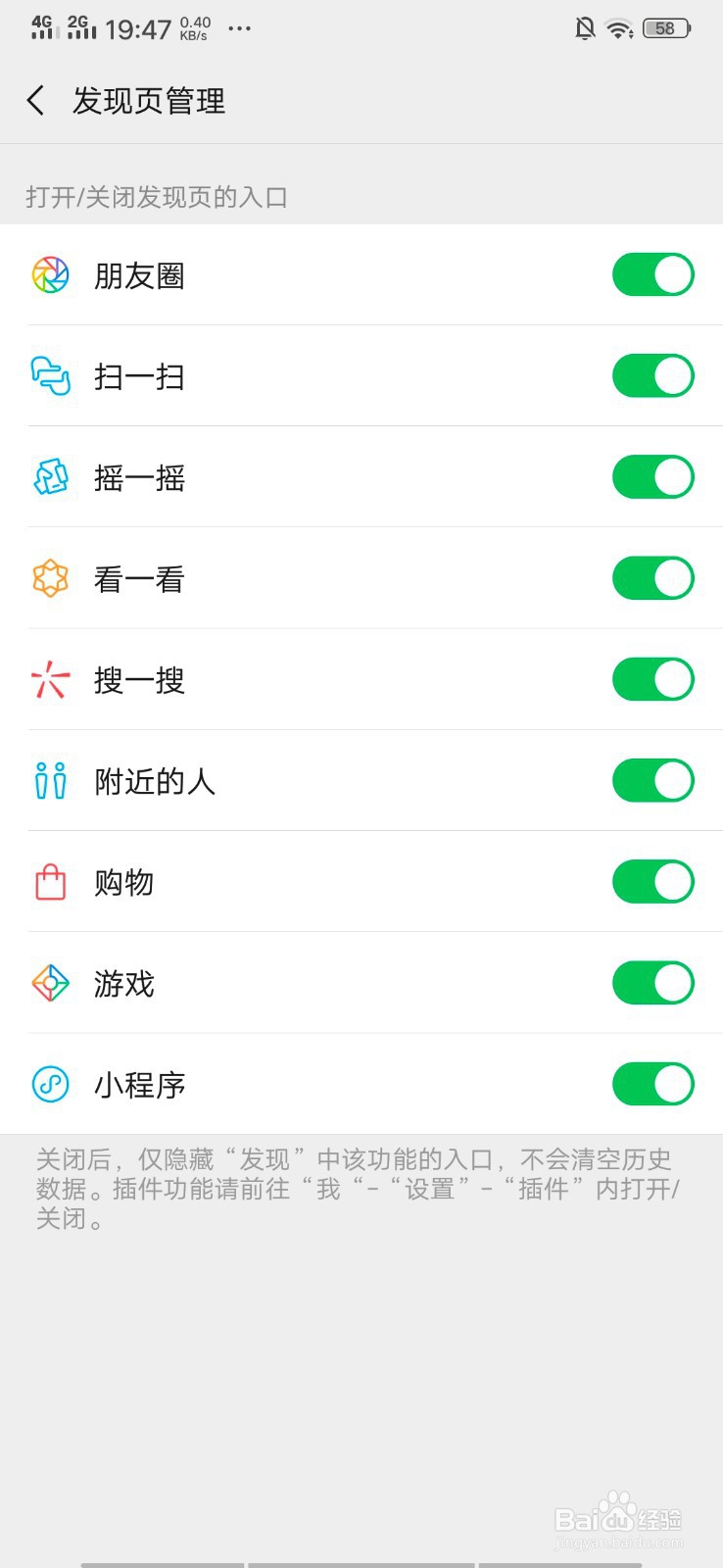This screenshot has width=723, height=1568.
Task: Disable the 小程序 switch
Action: pos(652,1084)
